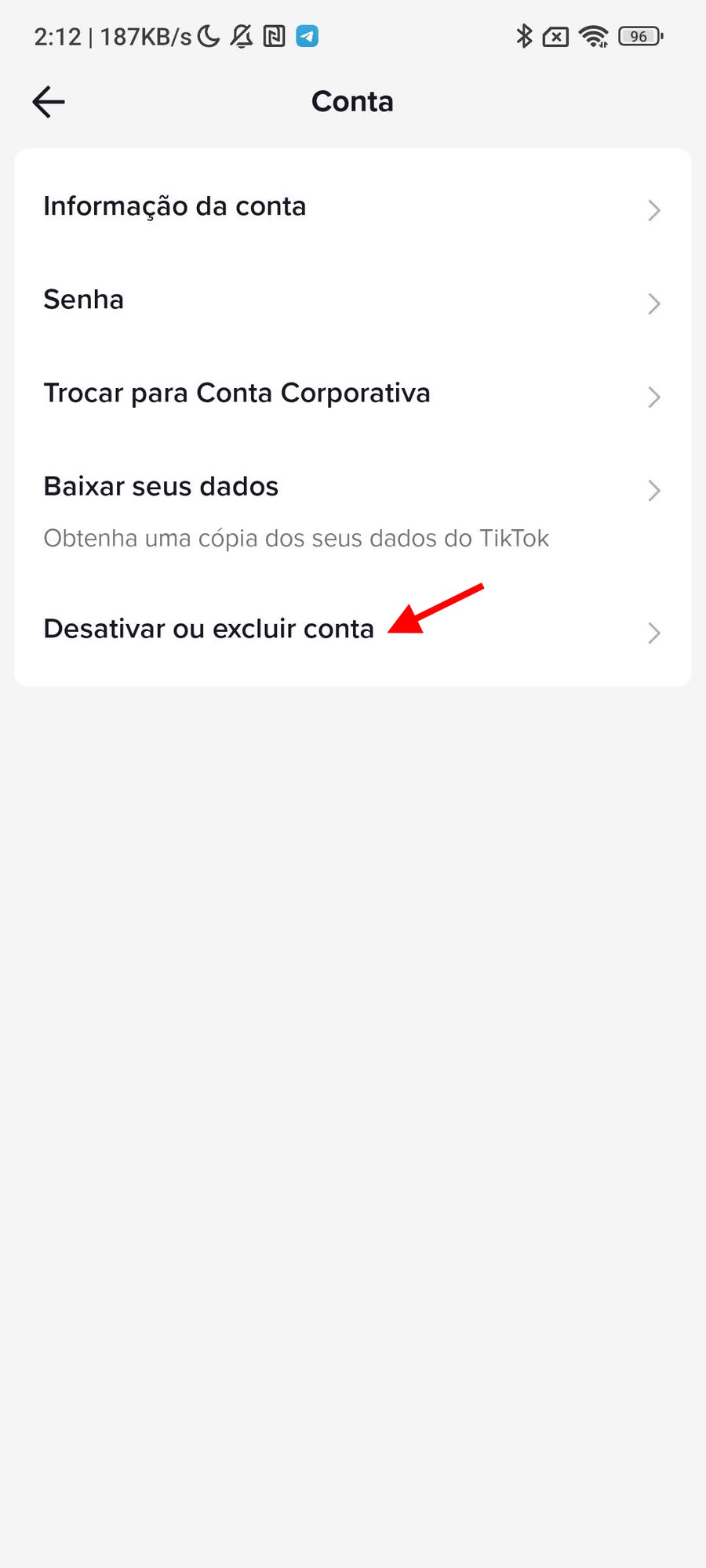This screenshot has width=706, height=1568.
Task: Go back using the top arrow
Action: pyautogui.click(x=49, y=102)
